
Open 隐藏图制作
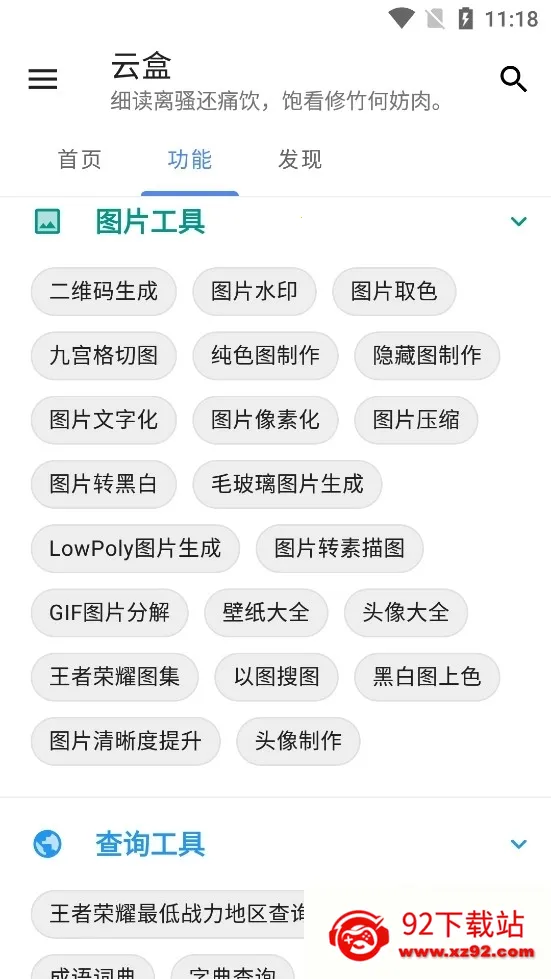[427, 356]
